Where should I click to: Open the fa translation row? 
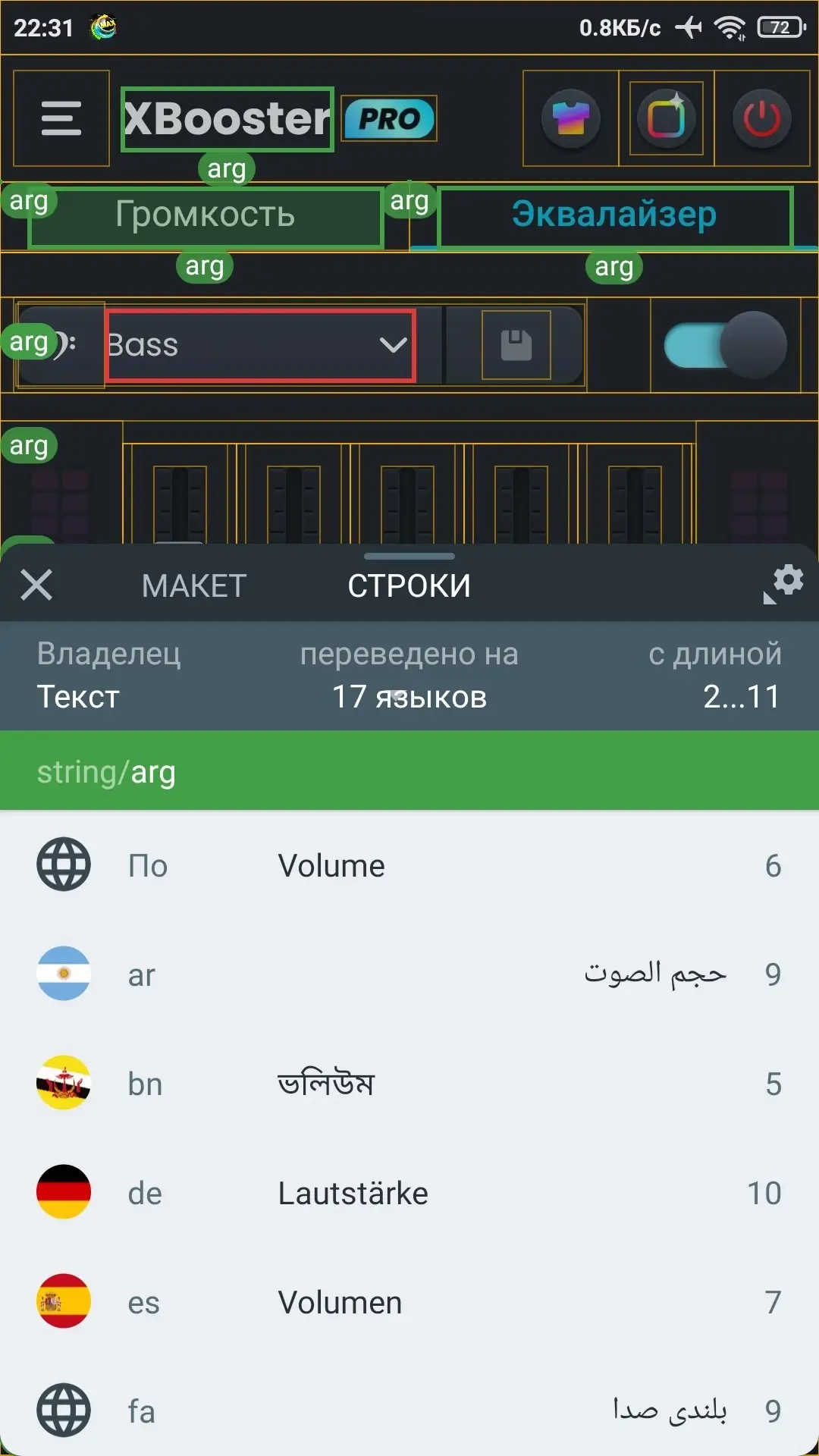[x=409, y=1410]
